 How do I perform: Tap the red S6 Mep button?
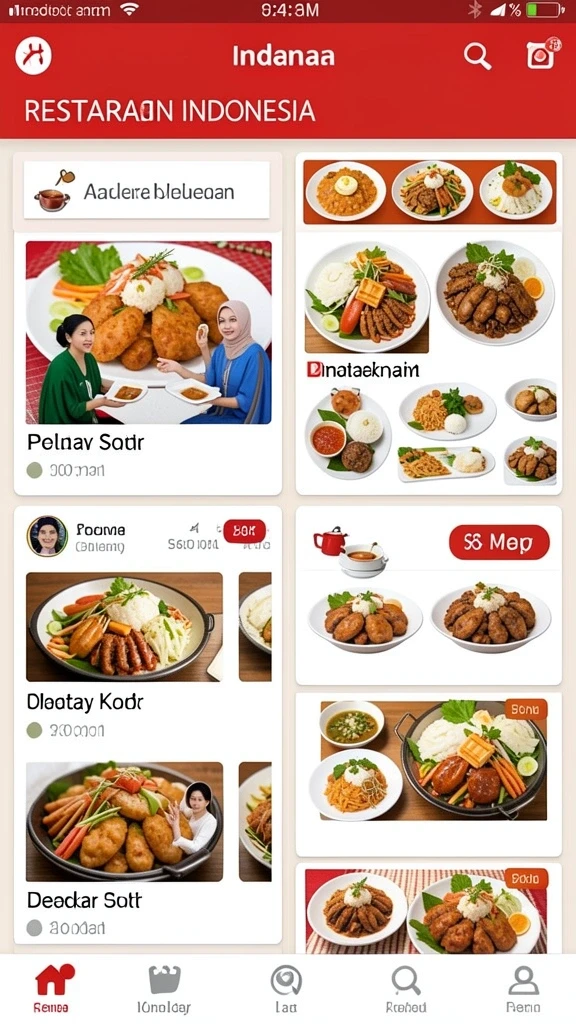click(x=499, y=543)
